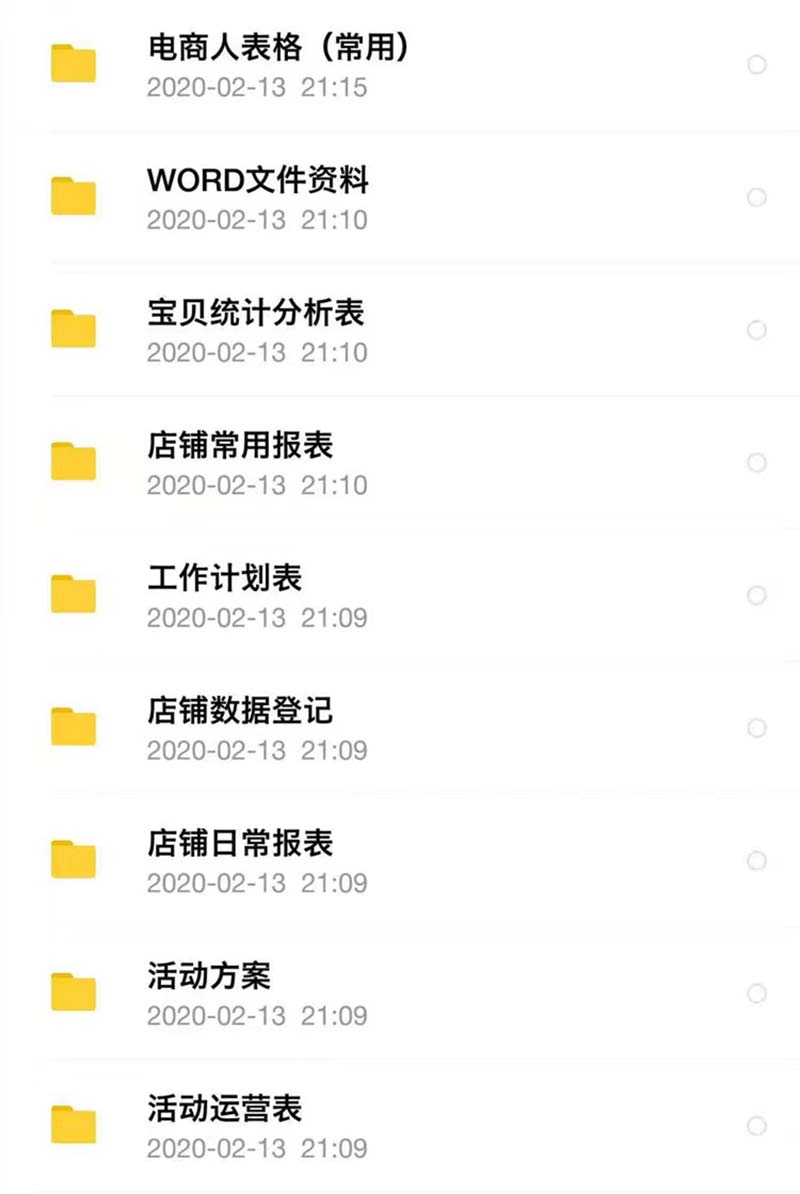Select the 电商人表格（常用） folder with its circle

coord(757,65)
